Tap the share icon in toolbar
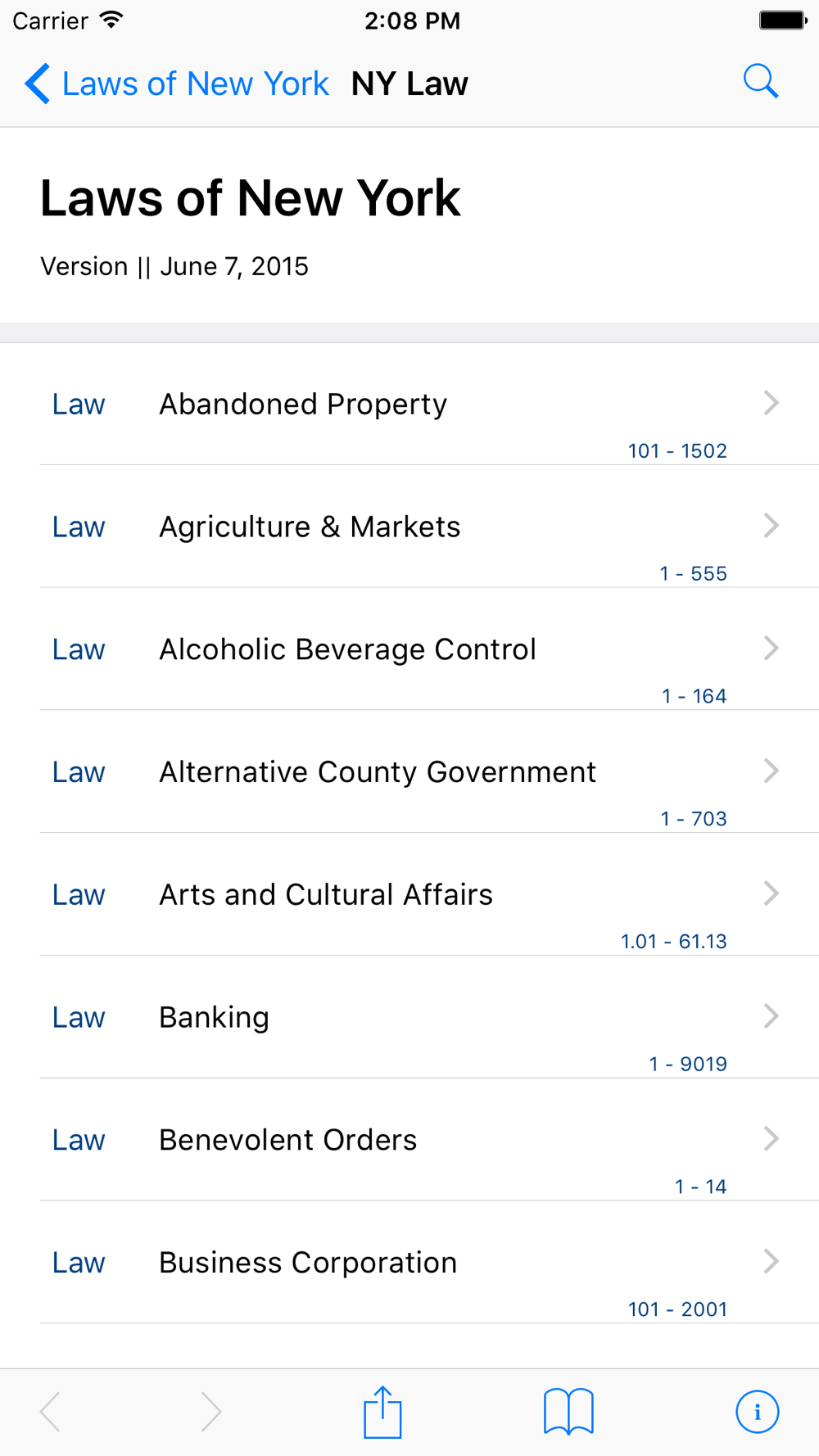Image resolution: width=819 pixels, height=1456 pixels. 382,1412
